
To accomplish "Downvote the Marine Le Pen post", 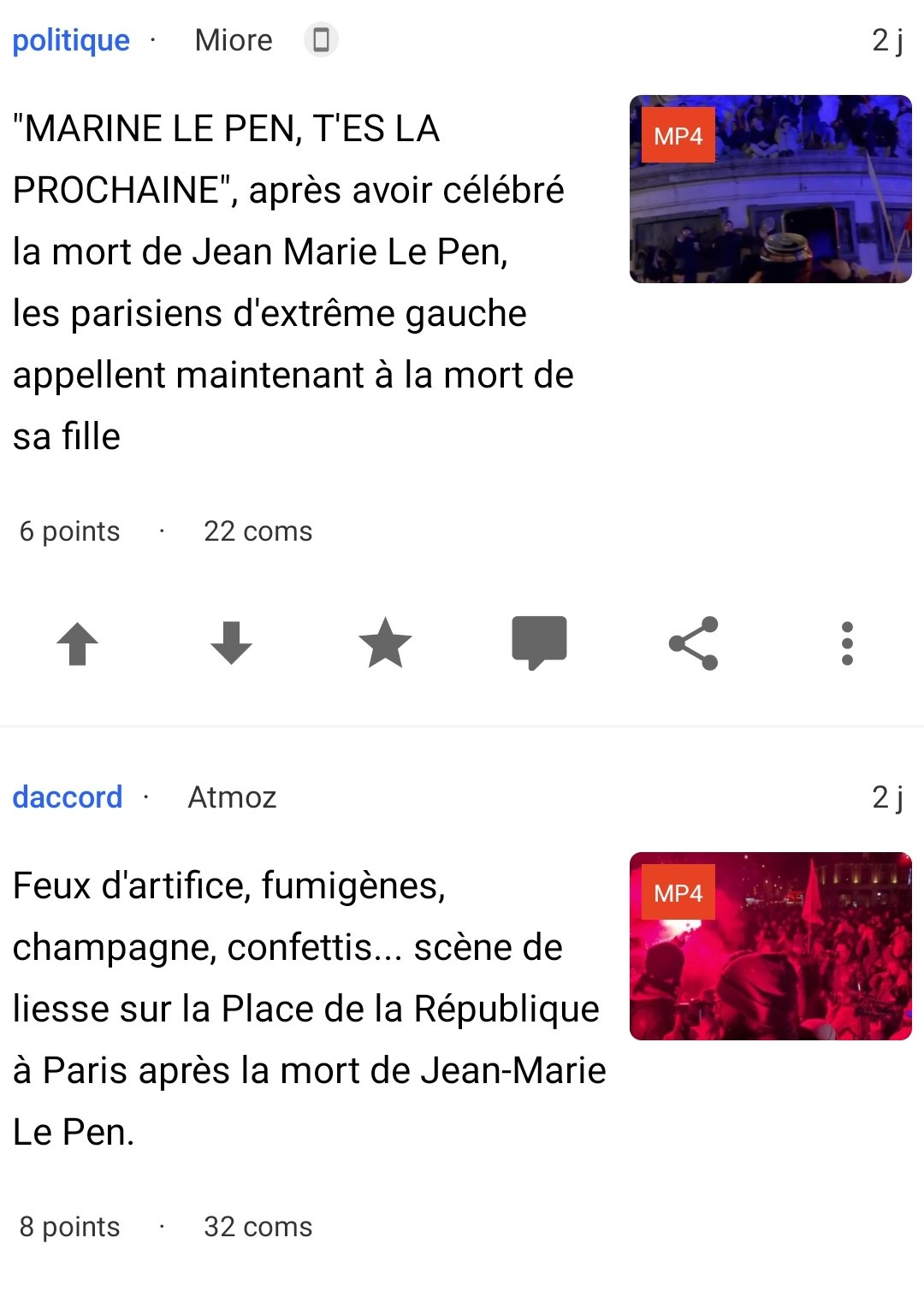I will click(x=231, y=643).
